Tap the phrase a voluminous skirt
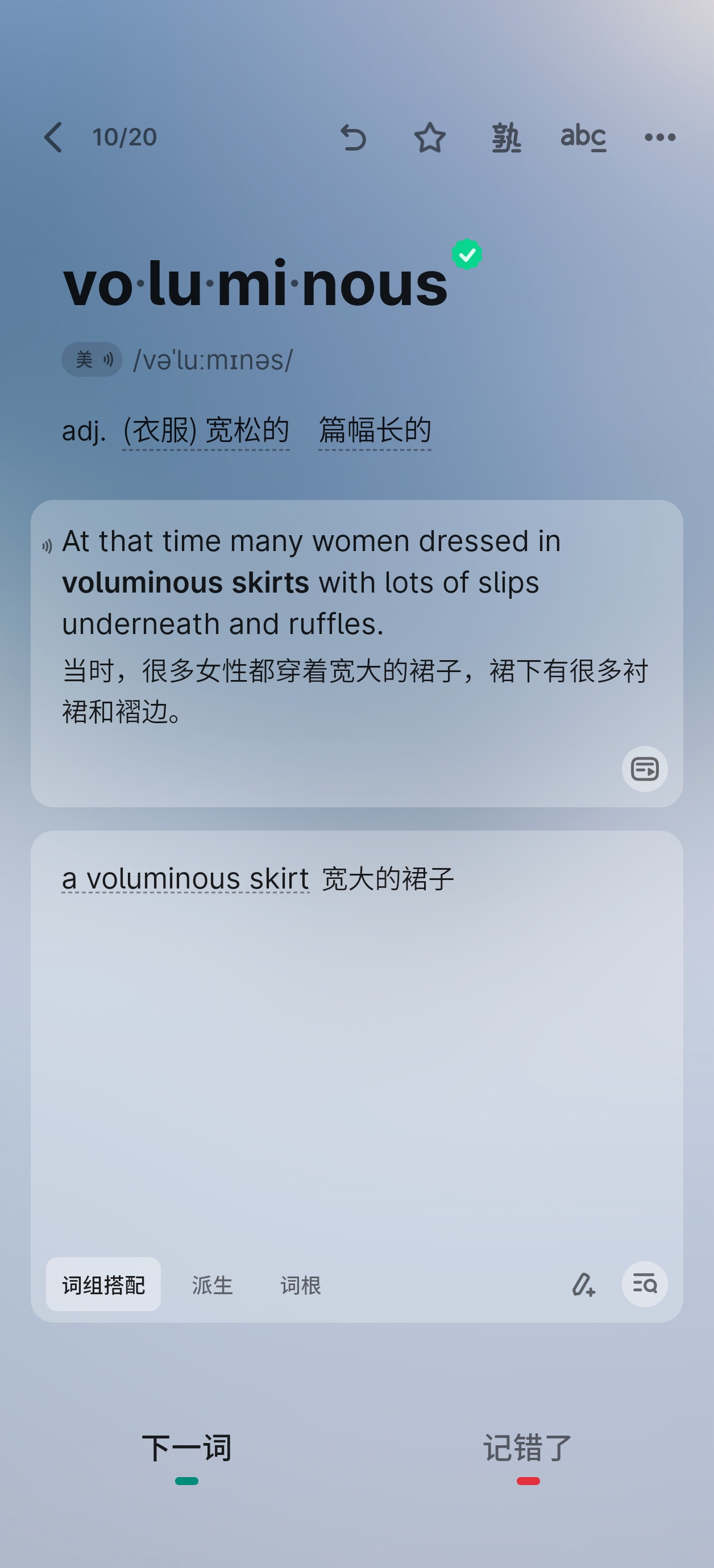Image resolution: width=714 pixels, height=1568 pixels. [x=186, y=878]
